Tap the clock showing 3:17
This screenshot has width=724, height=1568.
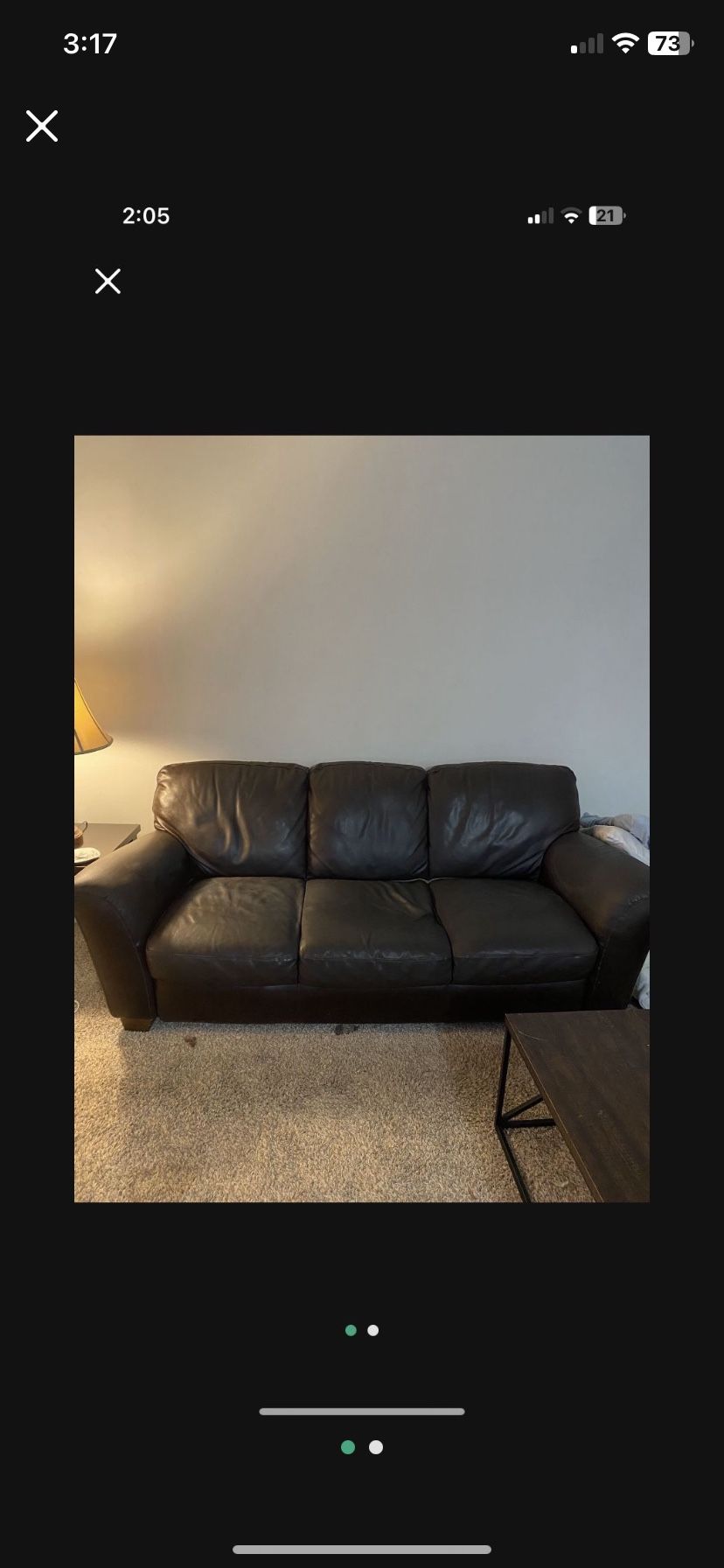click(90, 42)
